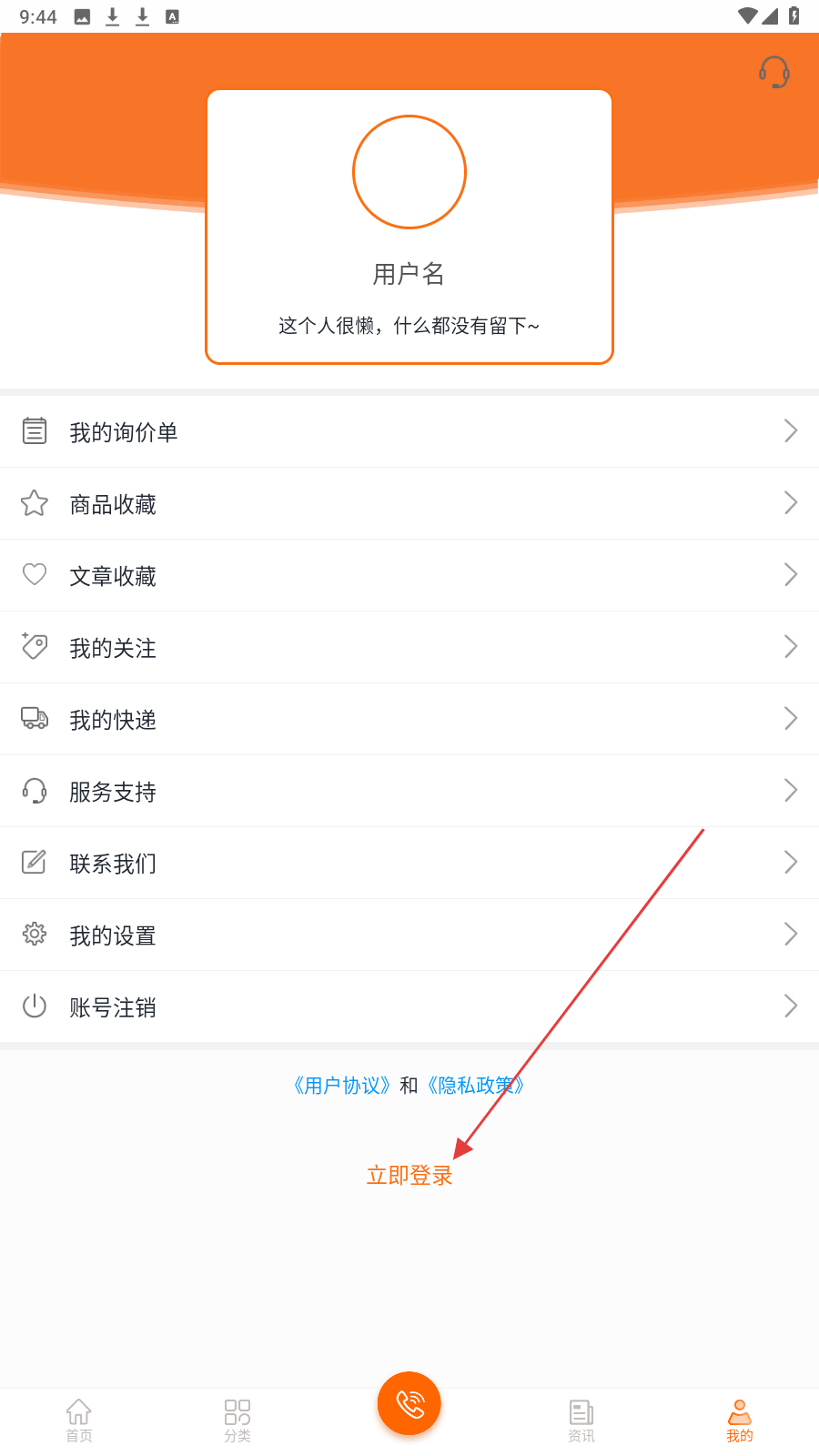The width and height of the screenshot is (819, 1456).
Task: Read the 用户协议 link
Action: pyautogui.click(x=342, y=1085)
